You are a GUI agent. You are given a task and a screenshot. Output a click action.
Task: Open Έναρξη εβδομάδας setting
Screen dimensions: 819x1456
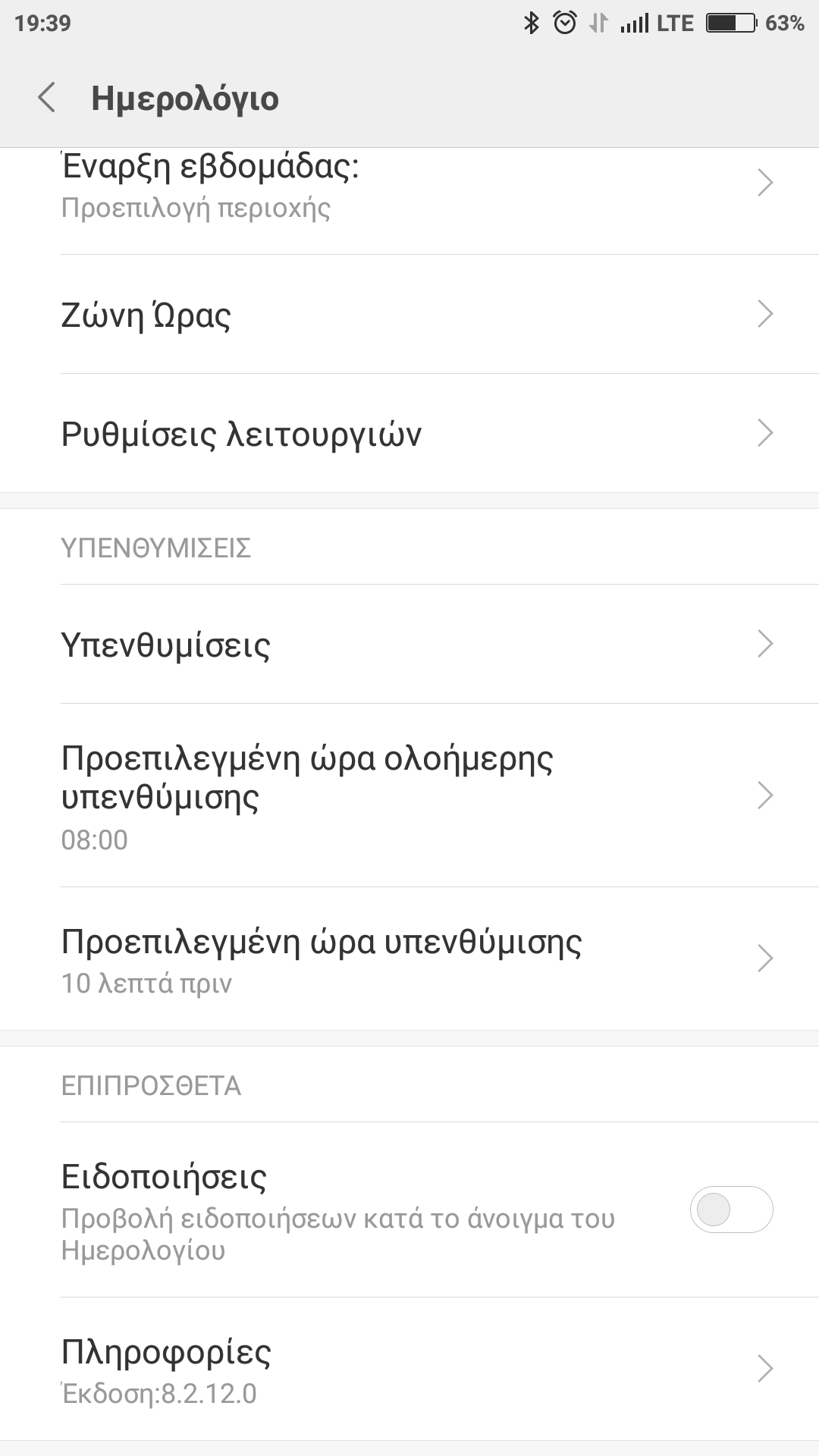(409, 186)
